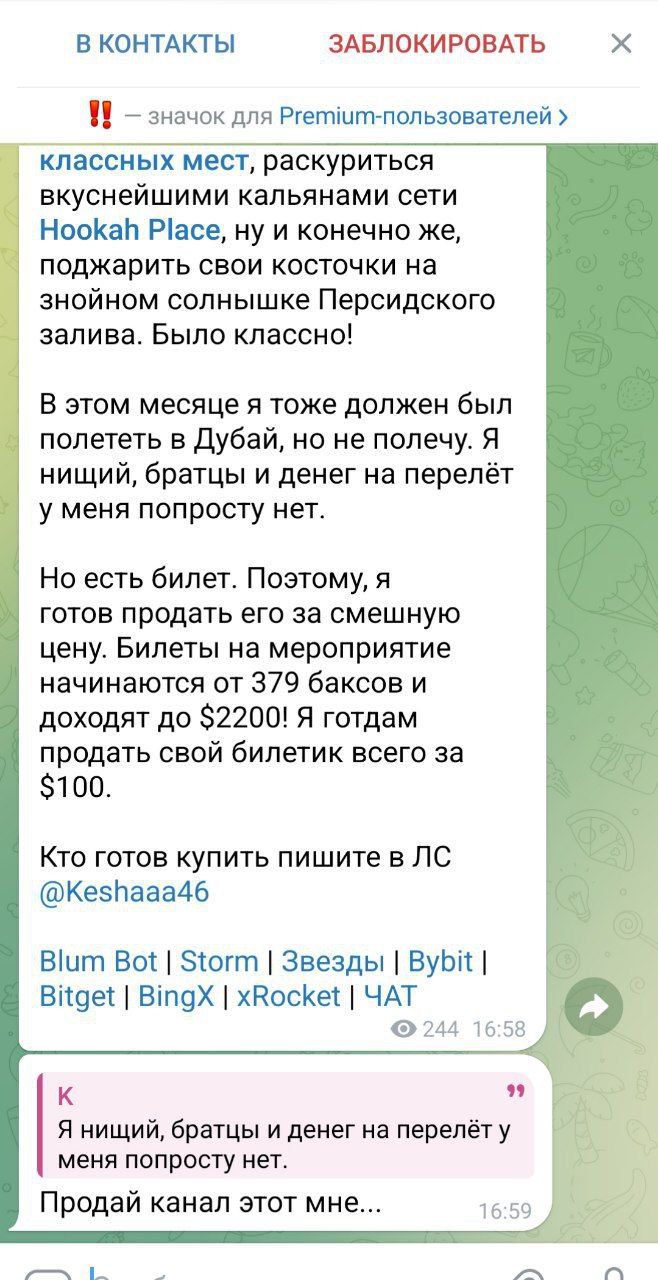This screenshot has width=658, height=1280.
Task: Add this user to contacts
Action: point(155,44)
